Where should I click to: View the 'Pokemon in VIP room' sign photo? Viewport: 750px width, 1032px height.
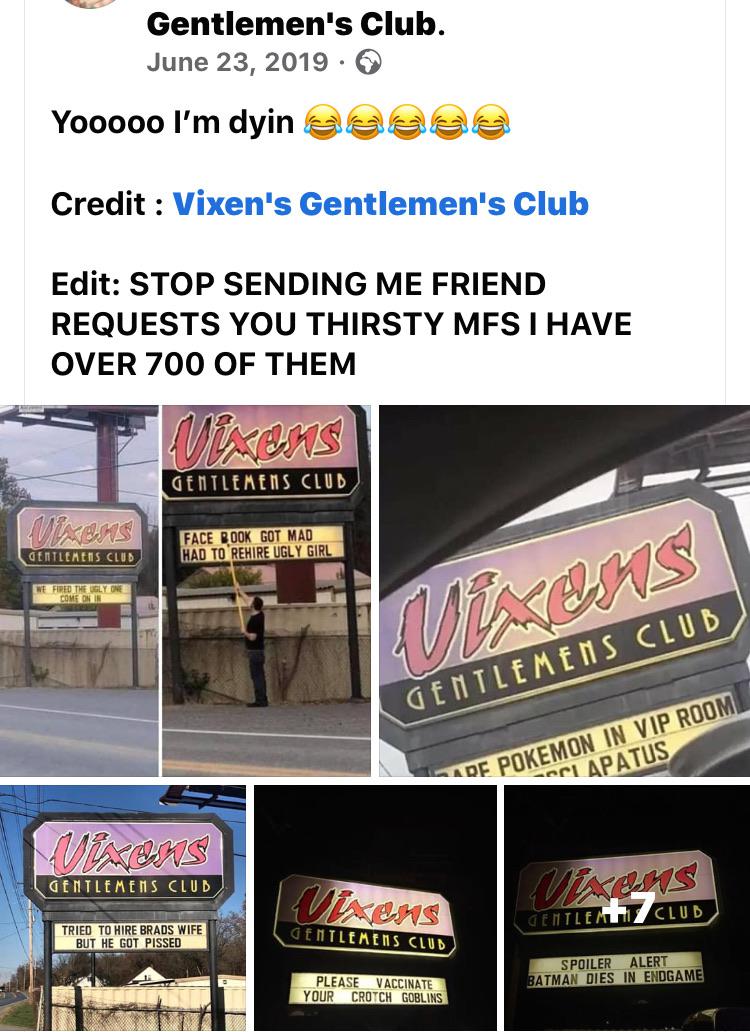pos(564,590)
